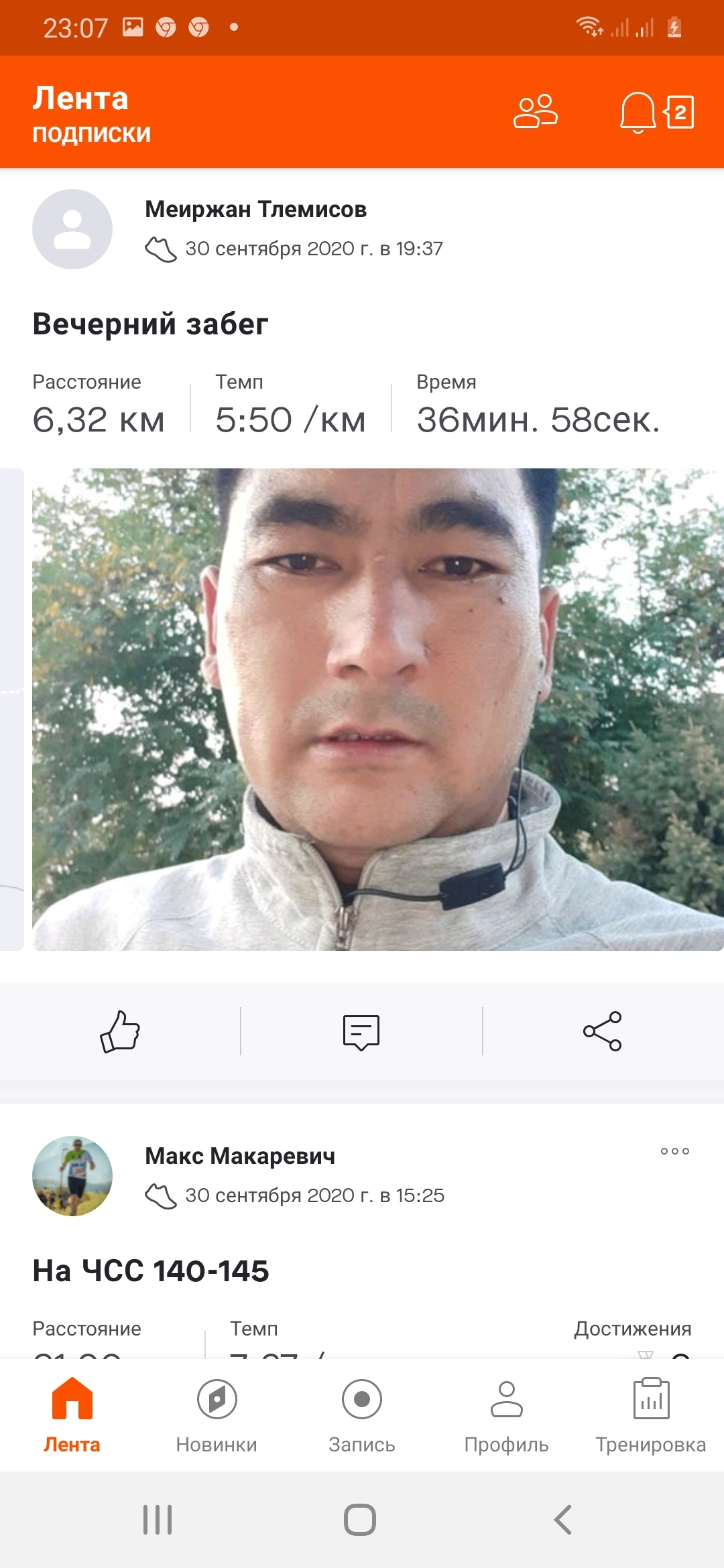Image resolution: width=724 pixels, height=1568 pixels.
Task: Comment on the Вечерний забег post
Action: [x=361, y=1031]
